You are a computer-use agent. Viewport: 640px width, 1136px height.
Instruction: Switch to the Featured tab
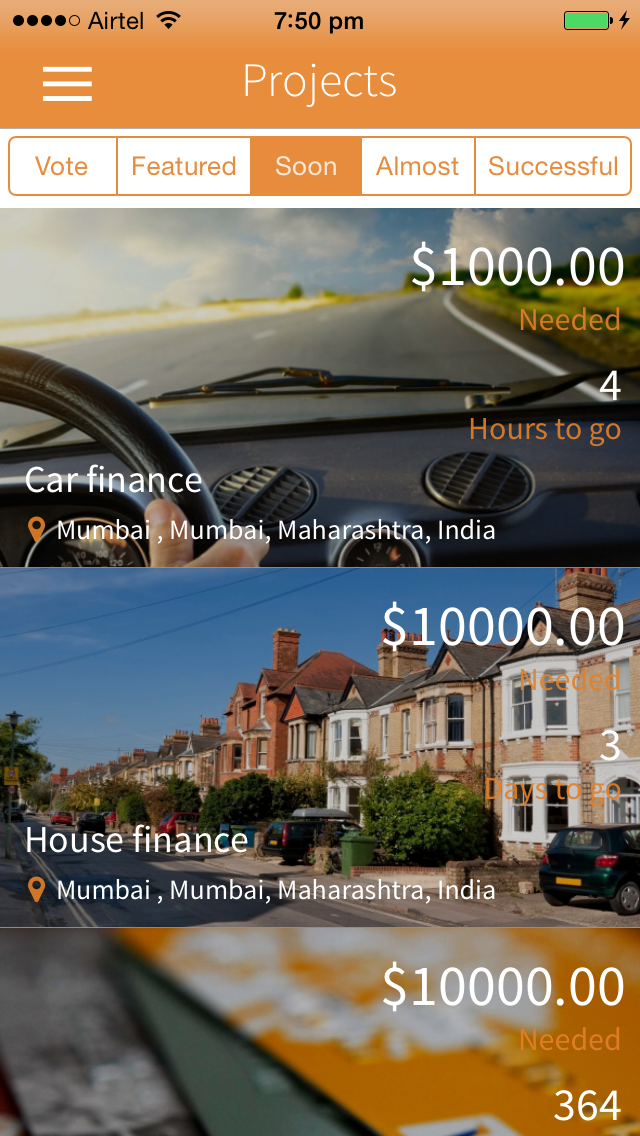[184, 166]
